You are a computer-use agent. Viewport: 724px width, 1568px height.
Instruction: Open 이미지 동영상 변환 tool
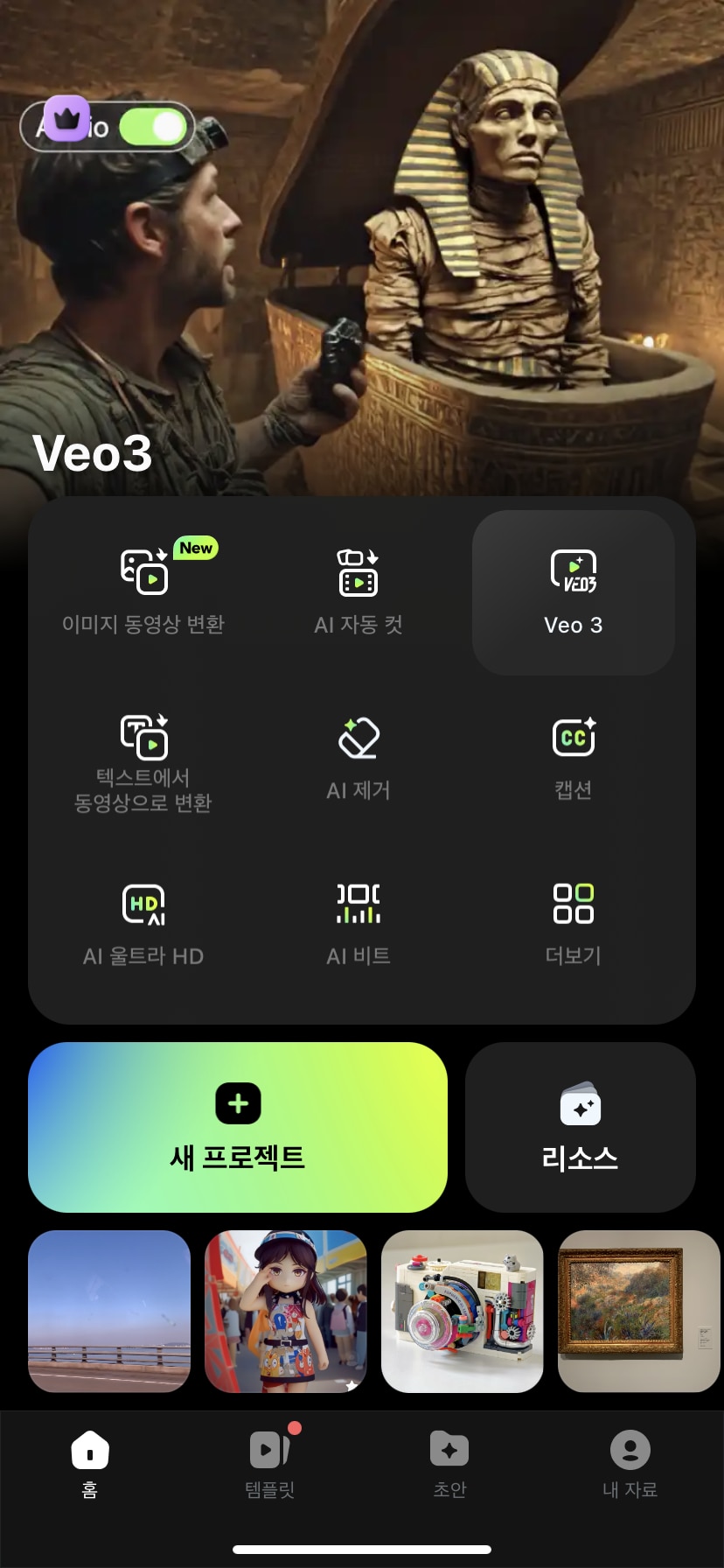click(143, 590)
